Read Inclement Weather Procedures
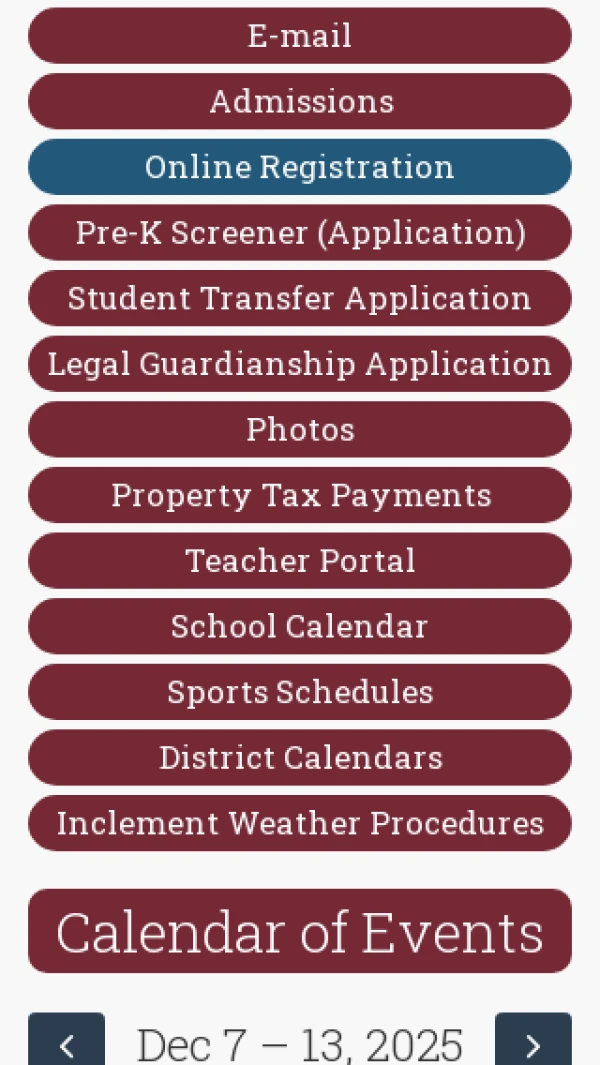The height and width of the screenshot is (1065, 600). [x=300, y=823]
